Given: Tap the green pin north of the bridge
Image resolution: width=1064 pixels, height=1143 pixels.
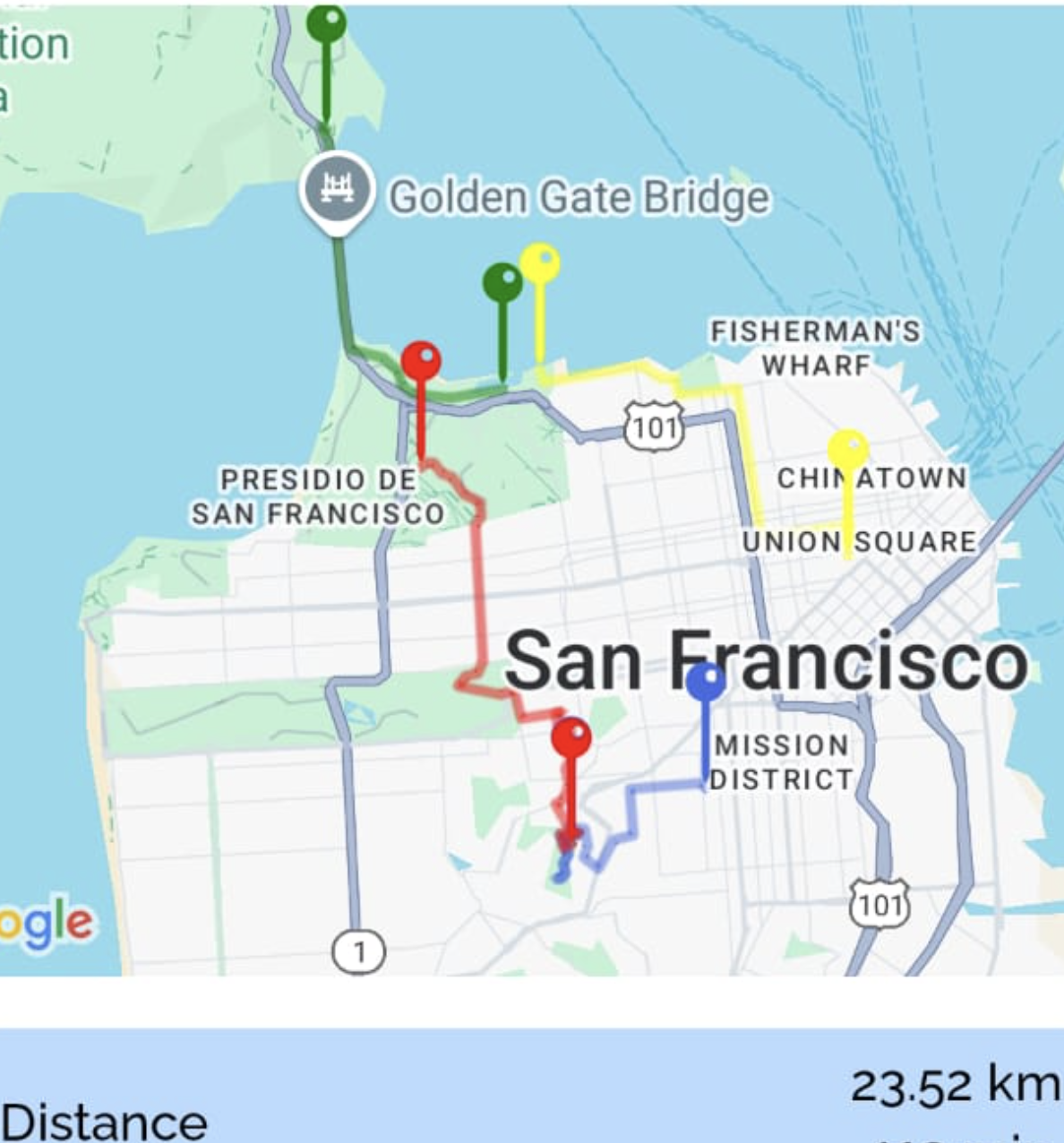Looking at the screenshot, I should pyautogui.click(x=326, y=24).
